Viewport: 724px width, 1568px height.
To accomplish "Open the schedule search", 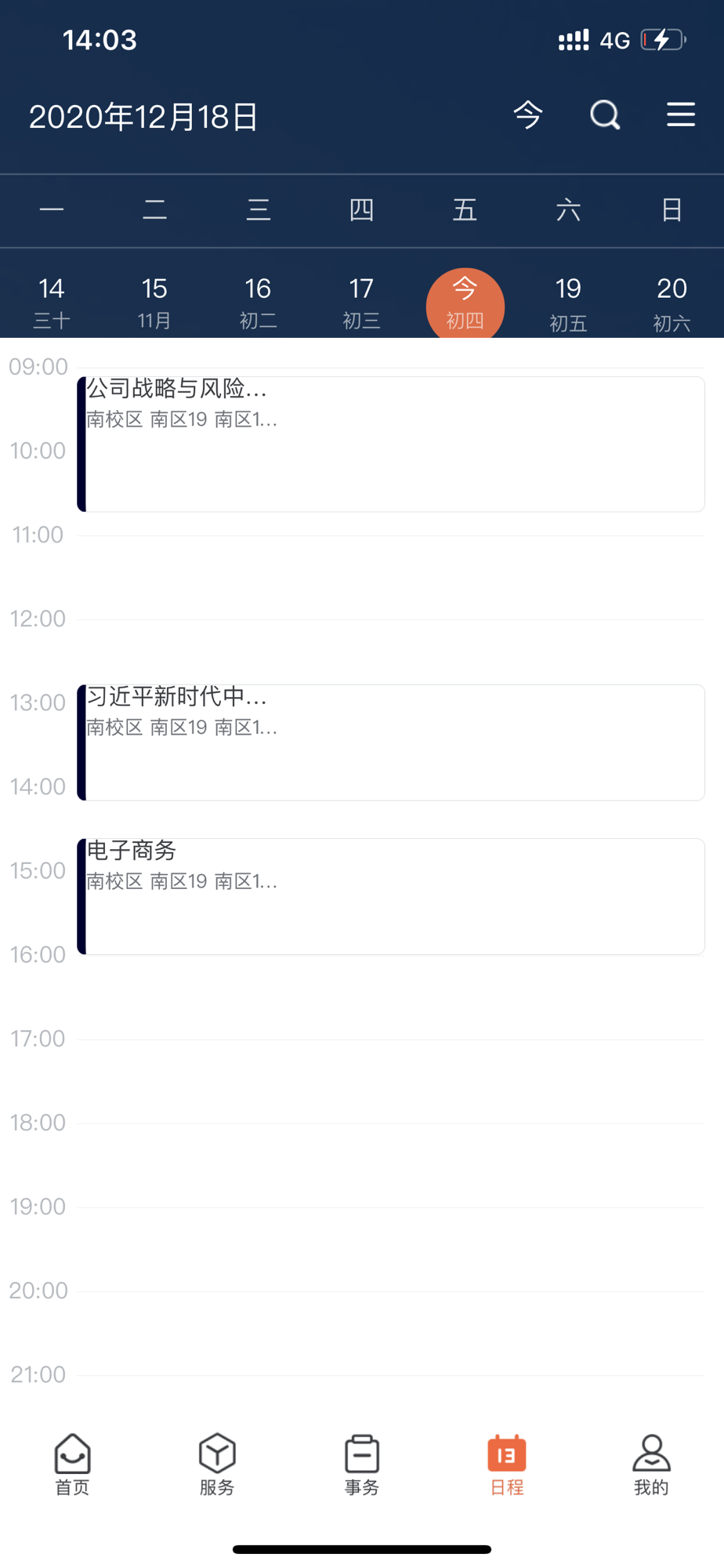I will (x=605, y=115).
